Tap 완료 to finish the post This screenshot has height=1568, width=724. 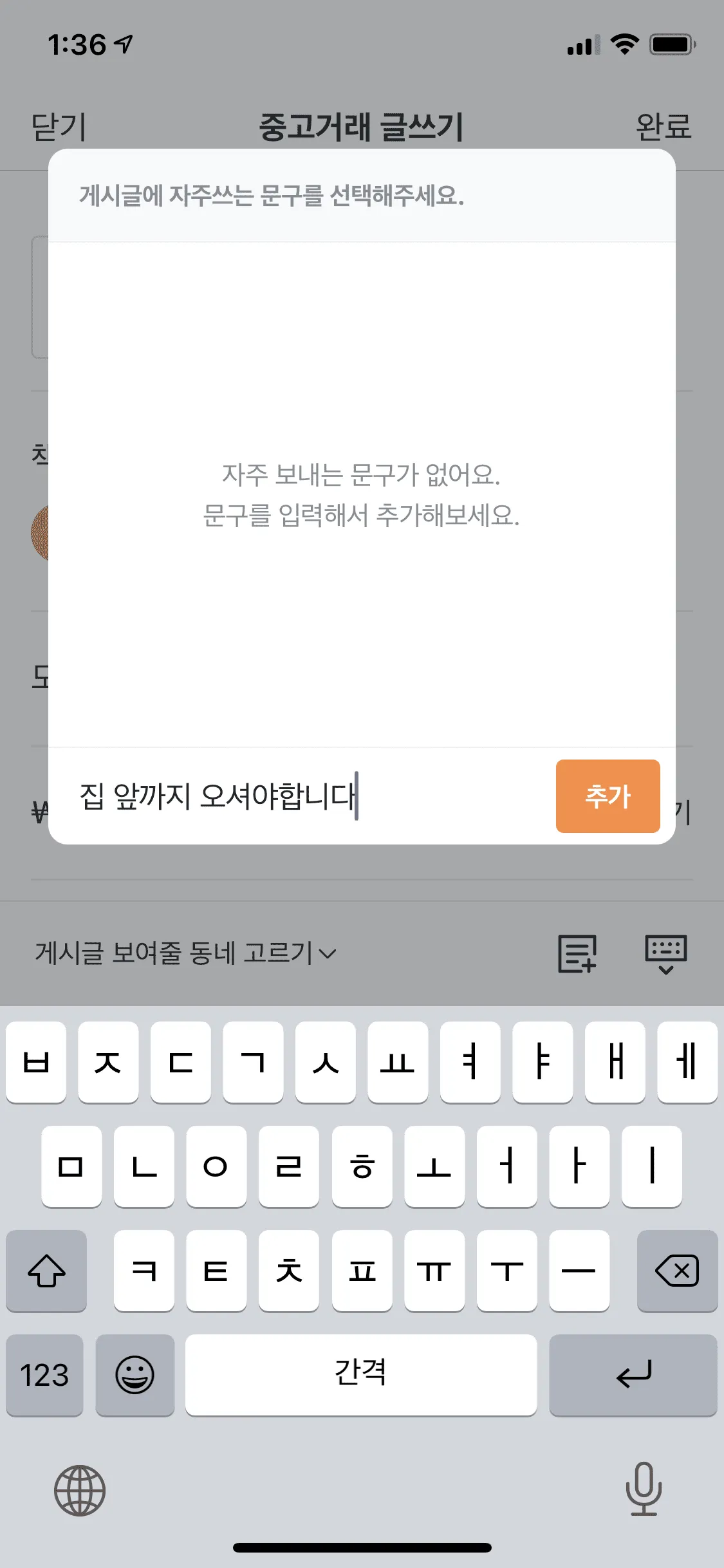point(663,127)
